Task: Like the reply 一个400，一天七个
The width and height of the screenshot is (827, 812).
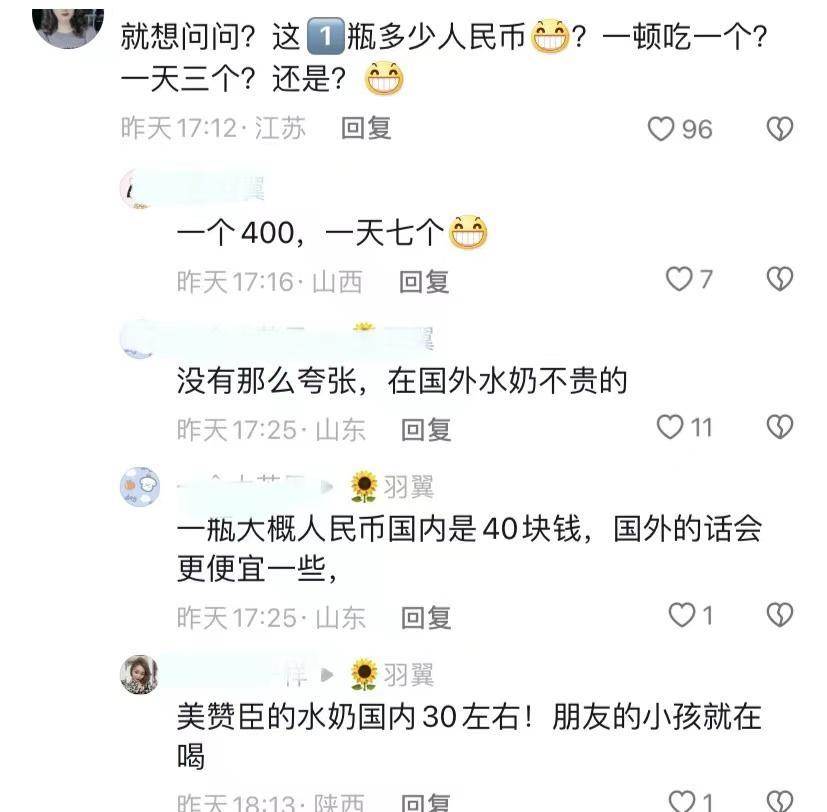Action: coord(680,279)
